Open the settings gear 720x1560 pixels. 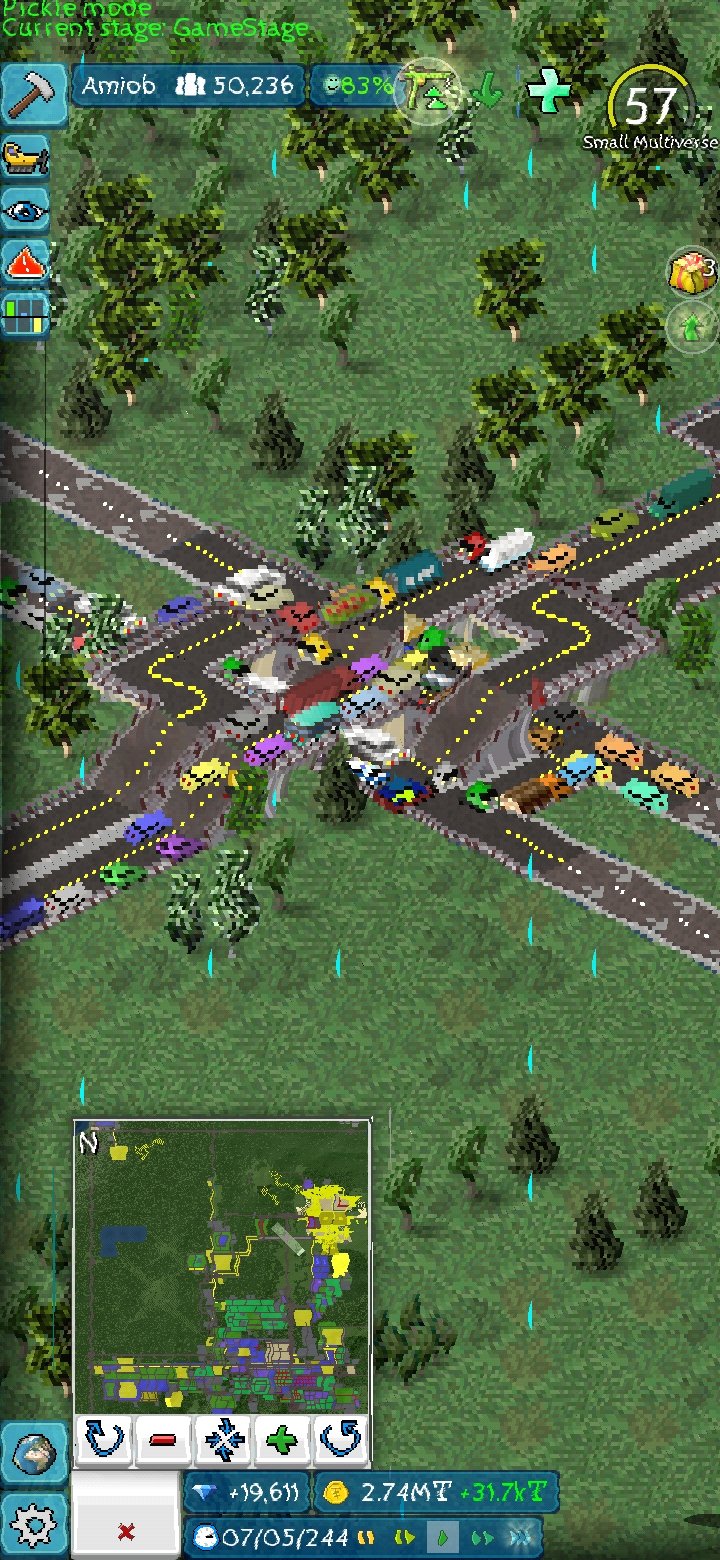(x=33, y=1525)
